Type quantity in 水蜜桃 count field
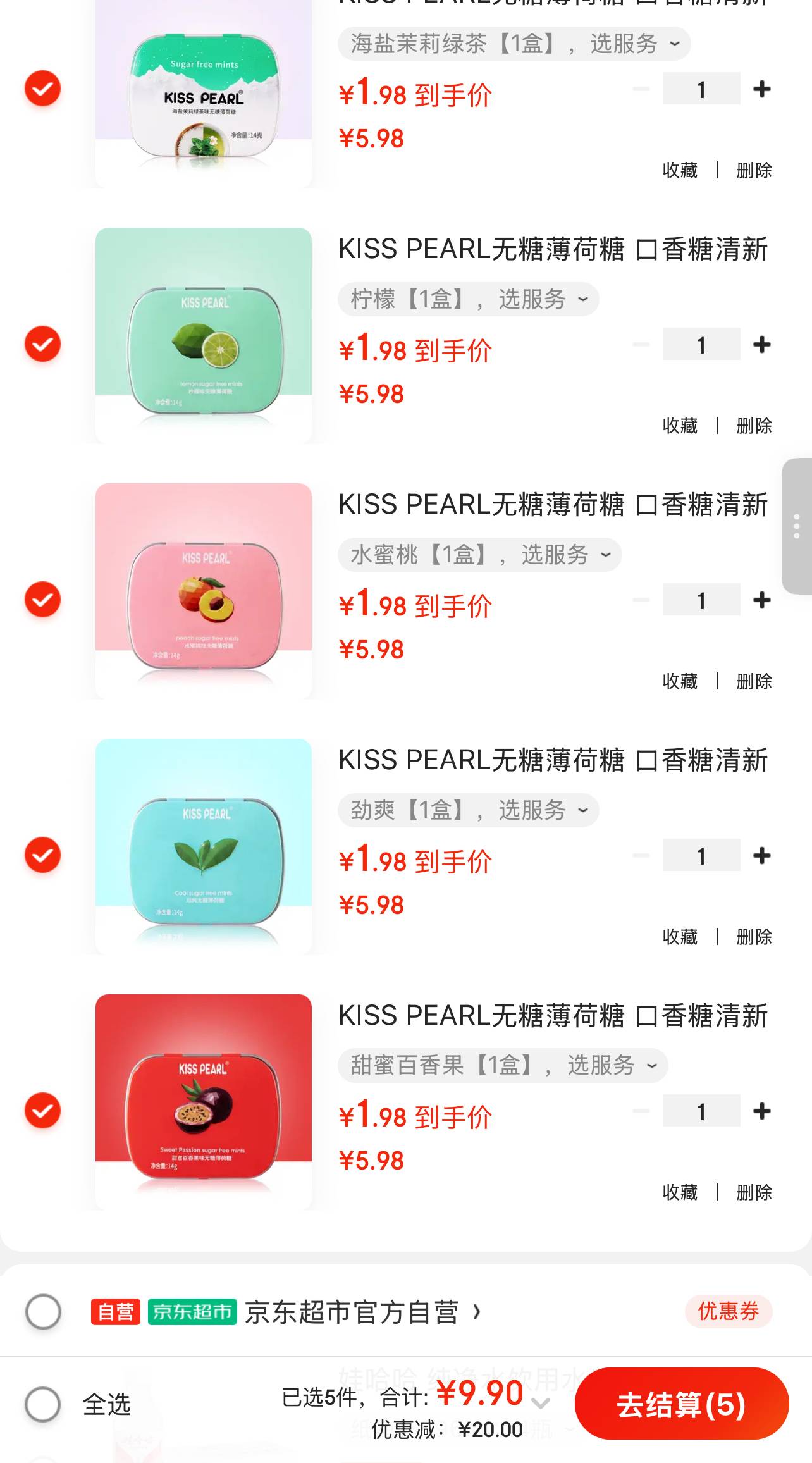Viewport: 812px width, 1463px height. pos(701,600)
